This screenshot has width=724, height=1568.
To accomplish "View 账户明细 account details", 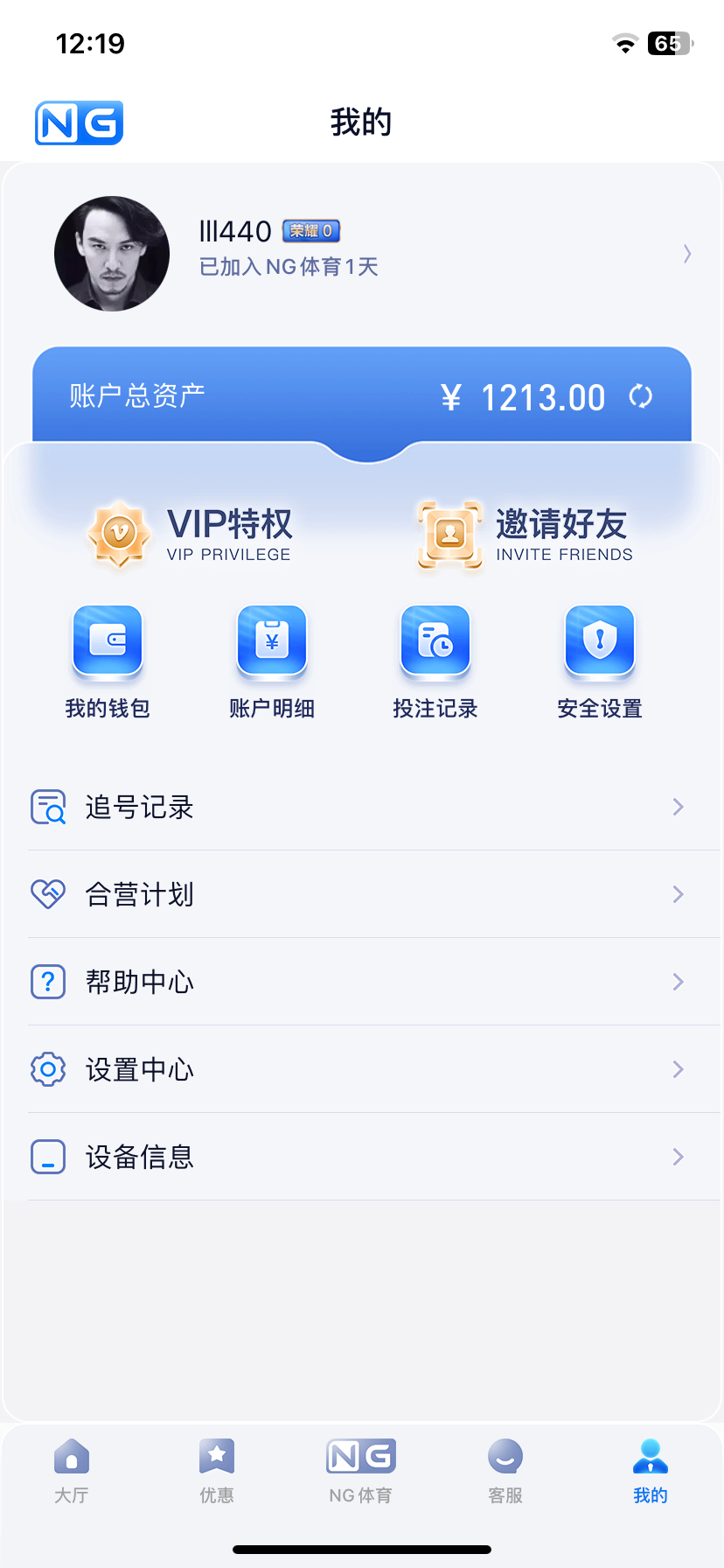I will [x=272, y=661].
